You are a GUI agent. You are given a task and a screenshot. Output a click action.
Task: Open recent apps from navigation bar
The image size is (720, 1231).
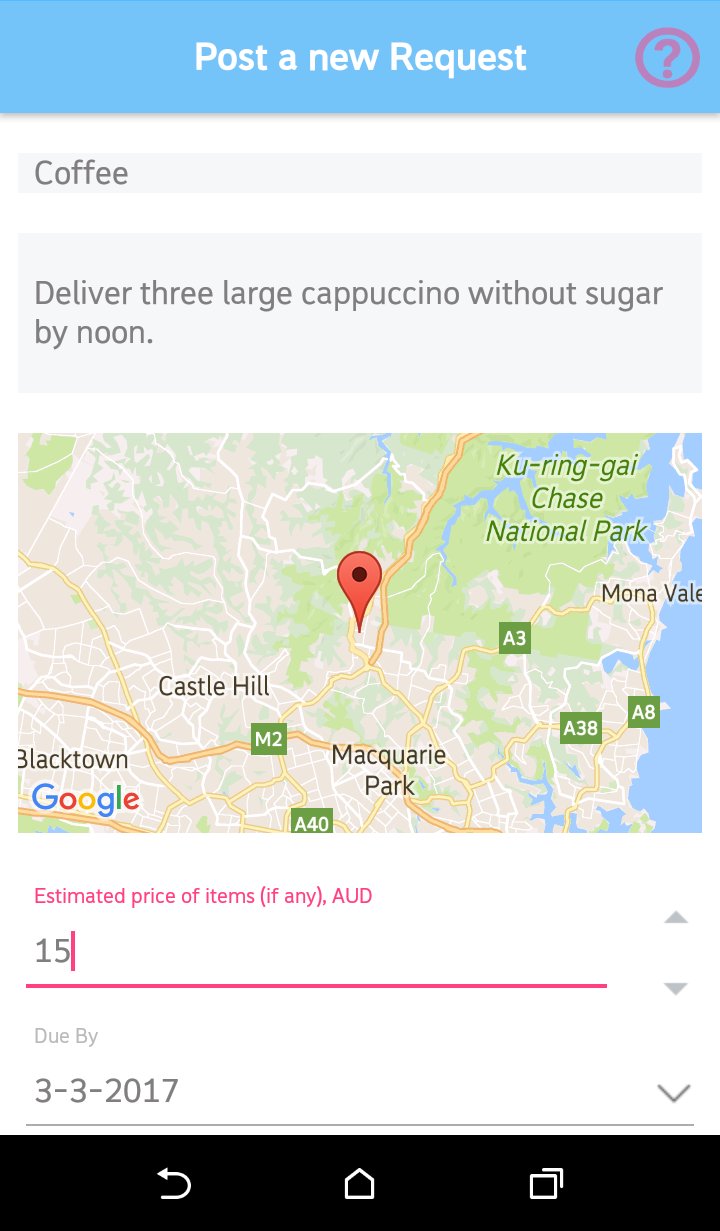(546, 1184)
